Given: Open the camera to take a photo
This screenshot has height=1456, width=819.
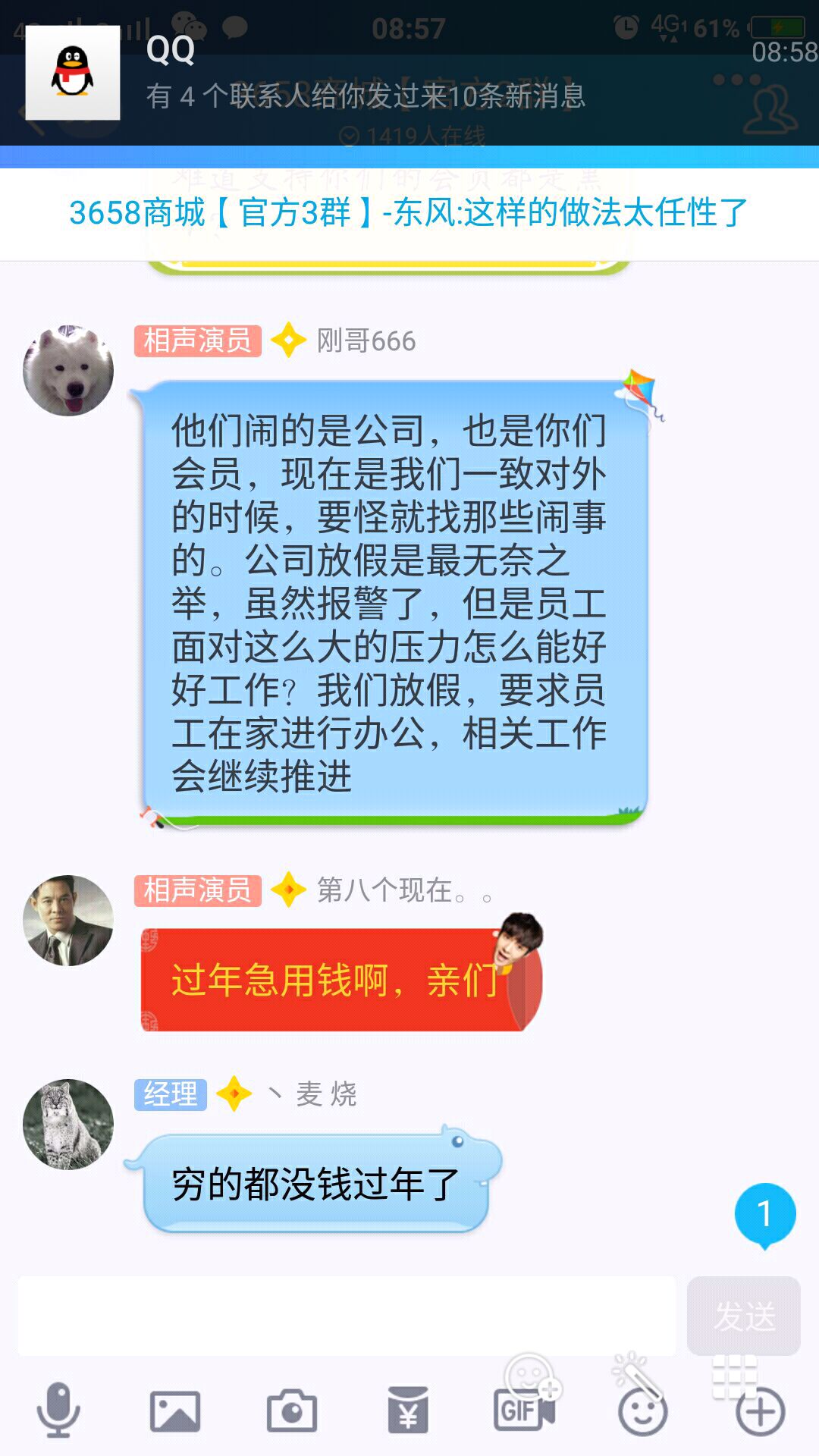Looking at the screenshot, I should click(292, 1411).
